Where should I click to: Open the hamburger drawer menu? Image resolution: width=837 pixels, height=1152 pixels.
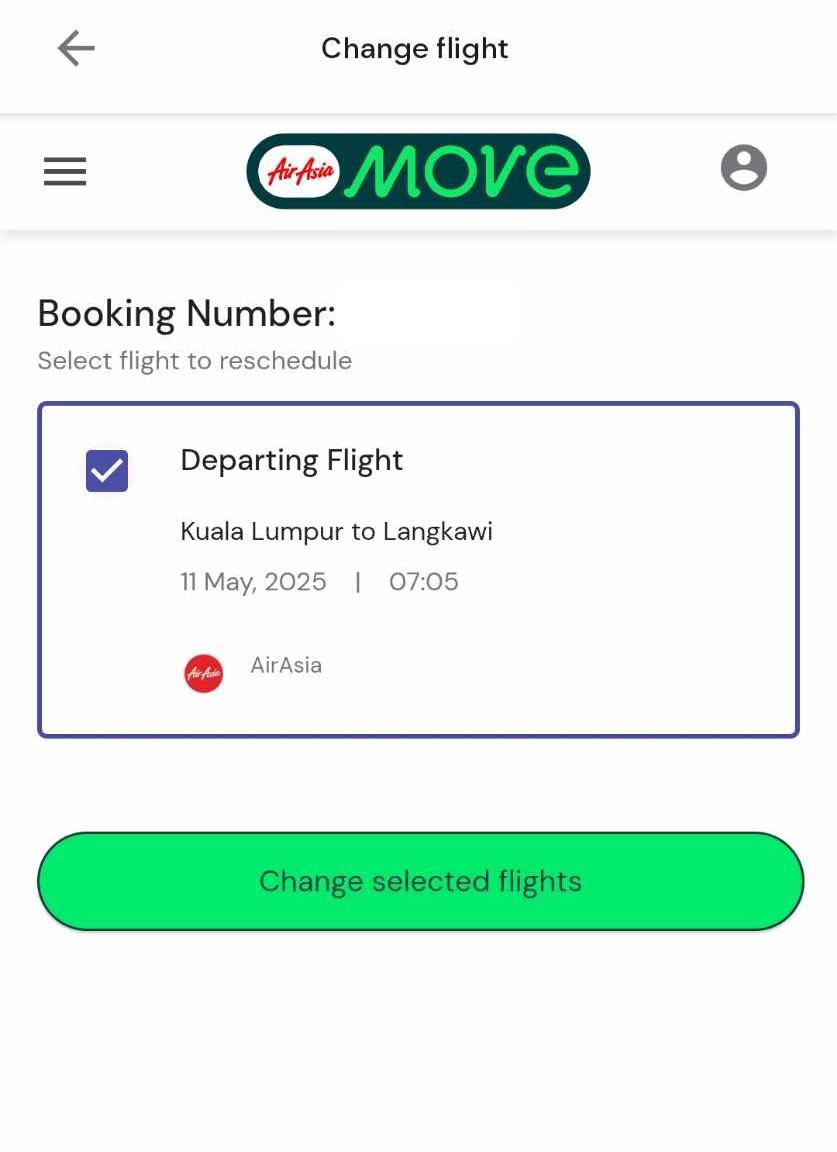[x=65, y=171]
